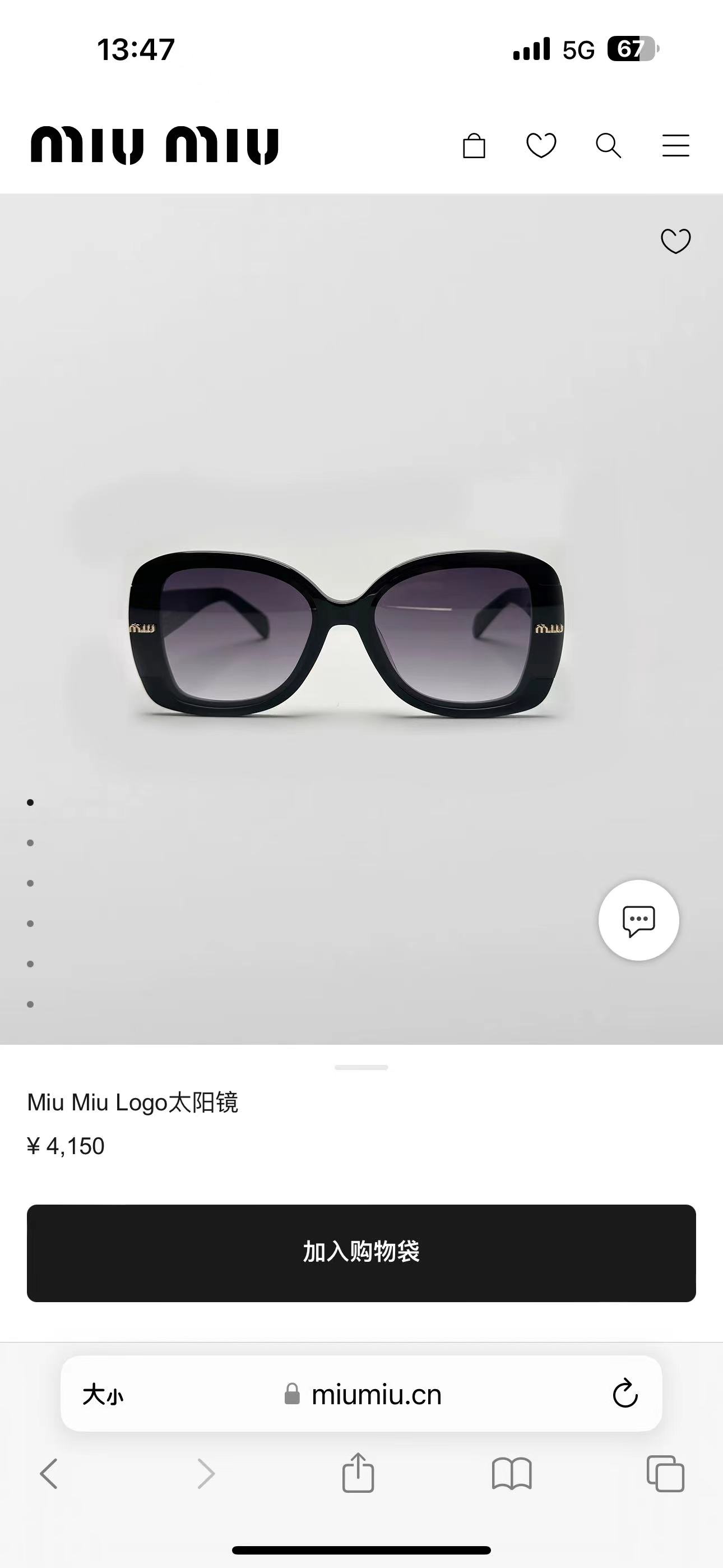Share this page from Safari toolbar
The height and width of the screenshot is (1568, 723).
[x=358, y=1473]
